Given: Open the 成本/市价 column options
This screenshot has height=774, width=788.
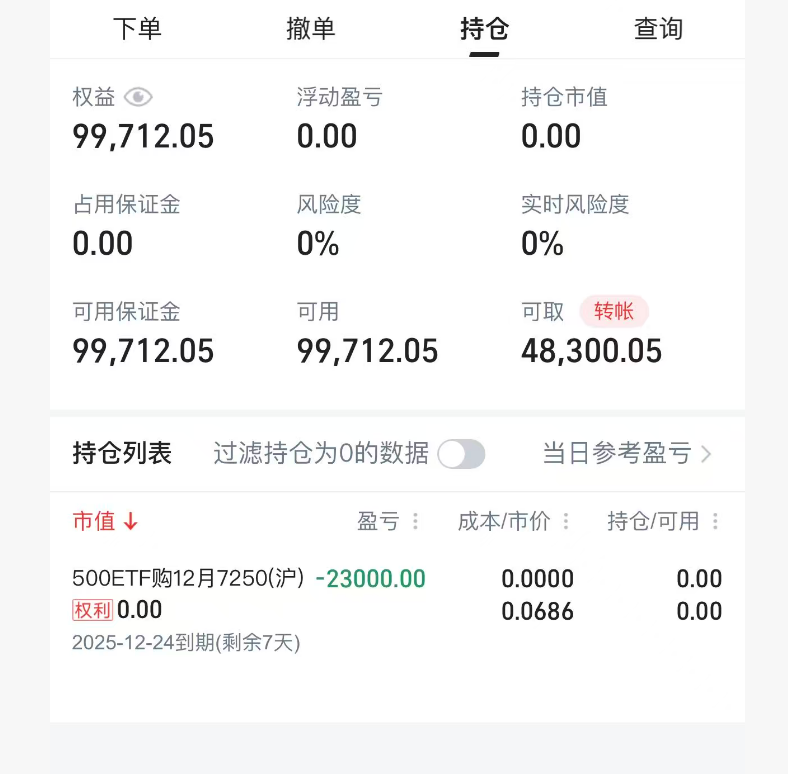Looking at the screenshot, I should click(x=566, y=521).
